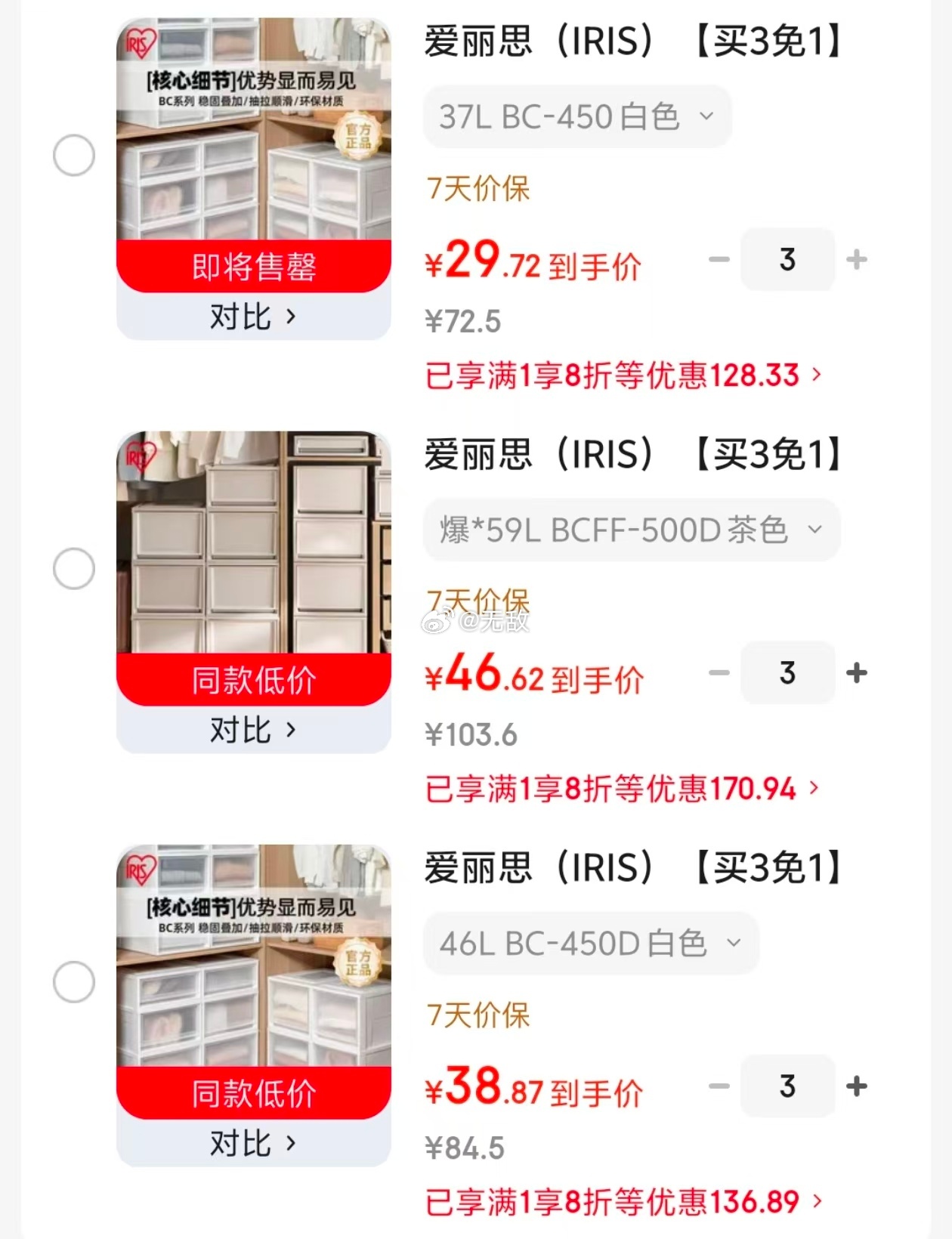952x1239 pixels.
Task: Reduce quantity of 59L BCFF-500D item
Action: pyautogui.click(x=719, y=673)
